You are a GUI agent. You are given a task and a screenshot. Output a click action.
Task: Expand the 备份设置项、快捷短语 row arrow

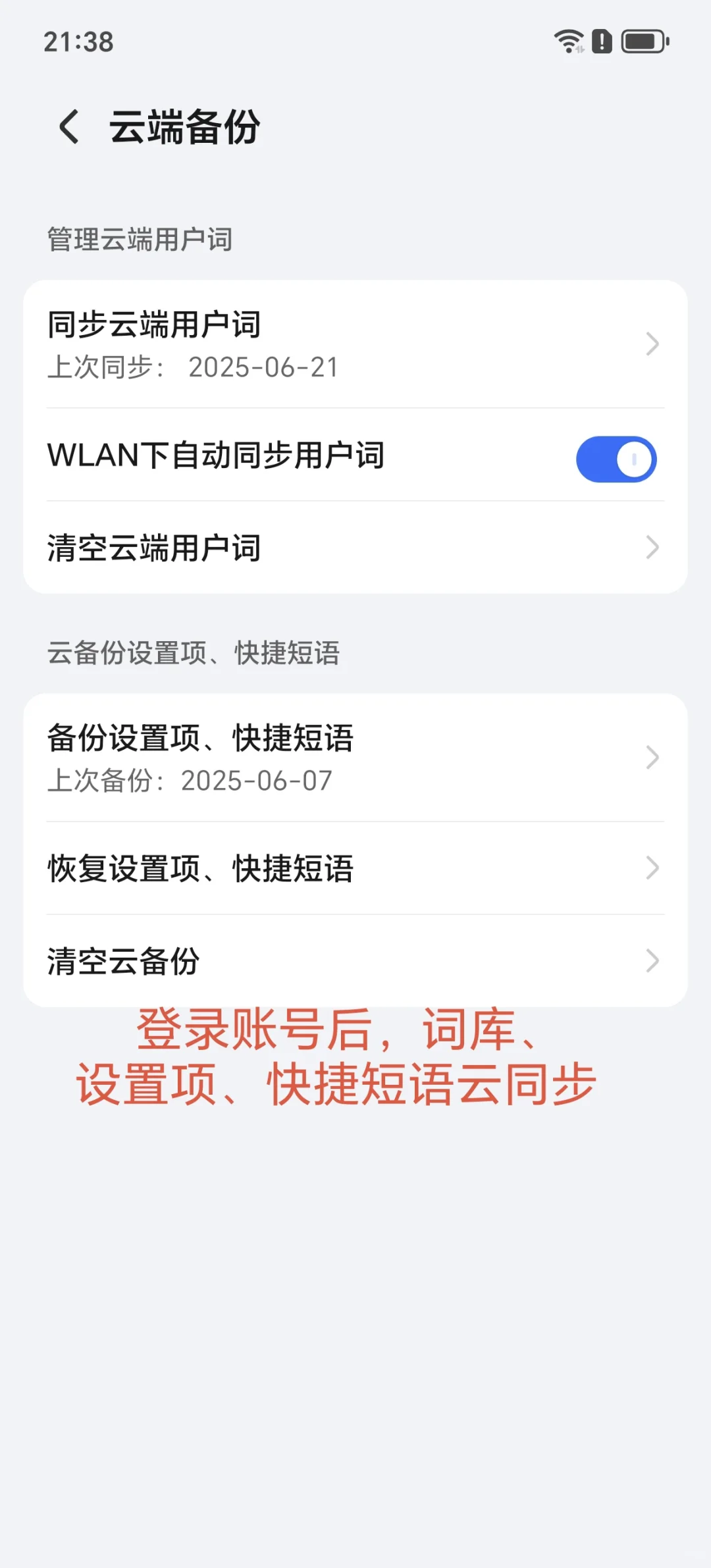tap(652, 757)
